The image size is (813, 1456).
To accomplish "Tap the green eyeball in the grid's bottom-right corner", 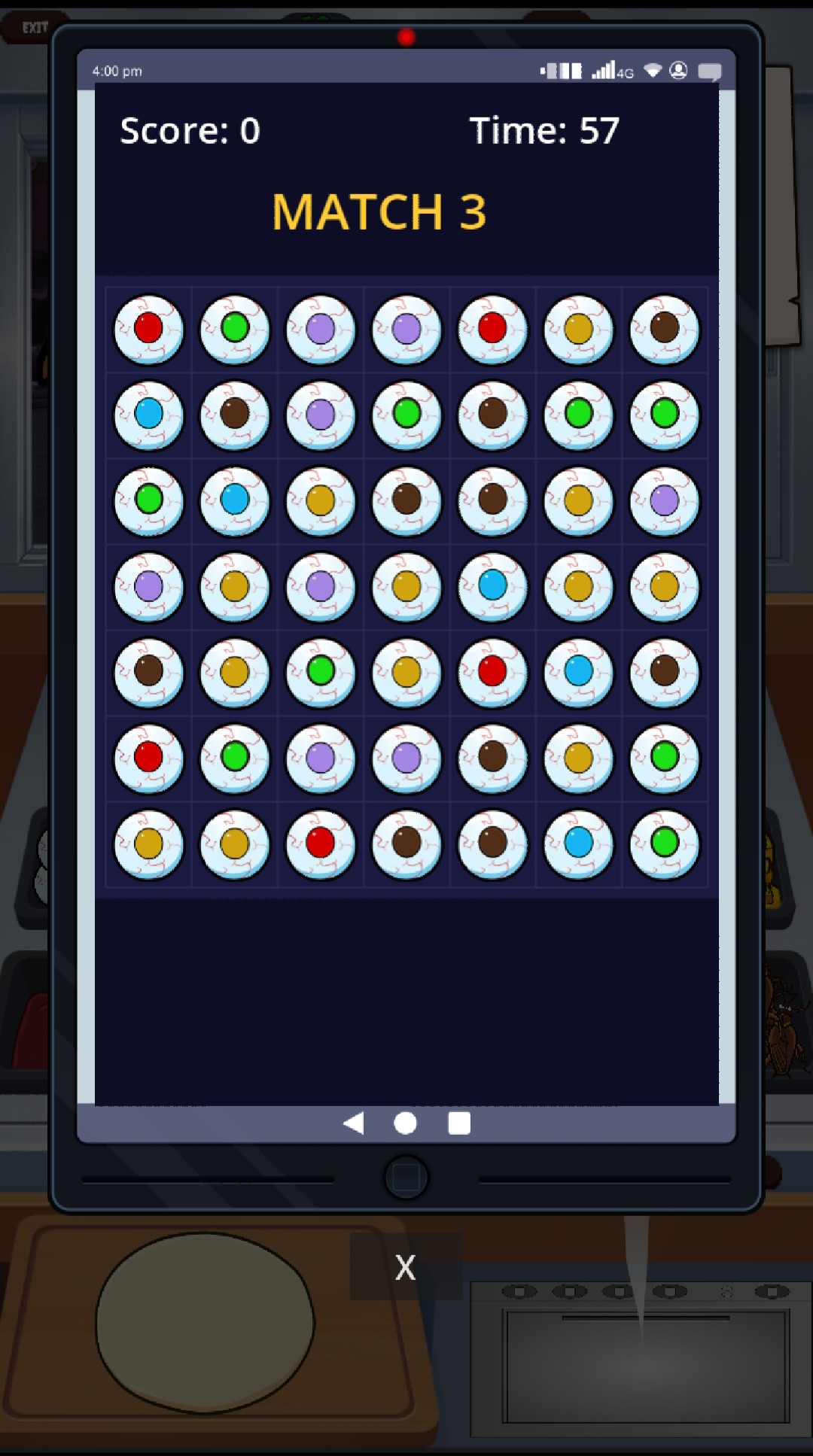I will click(x=664, y=844).
